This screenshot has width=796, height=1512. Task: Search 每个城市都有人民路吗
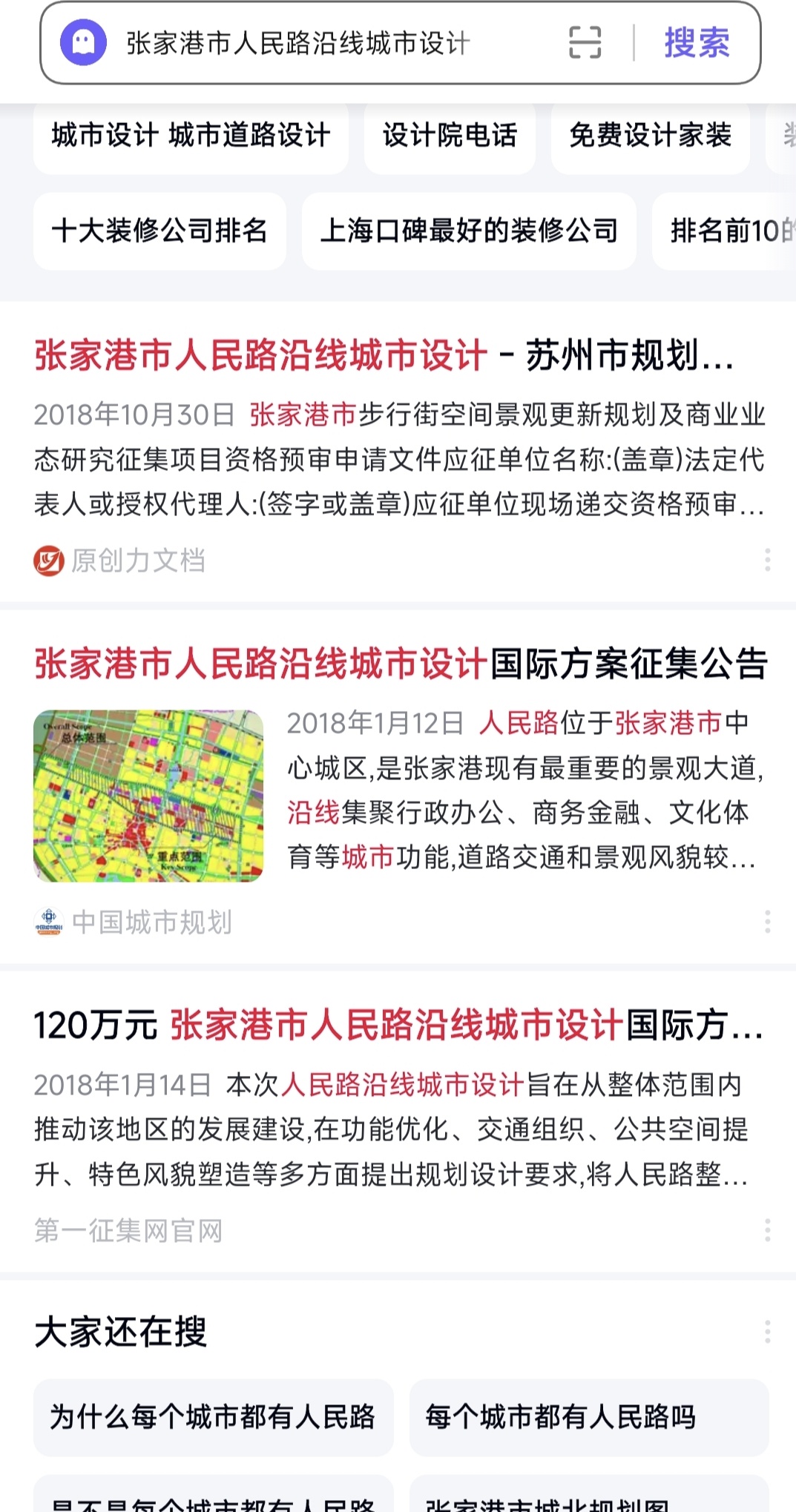pyautogui.click(x=589, y=1417)
